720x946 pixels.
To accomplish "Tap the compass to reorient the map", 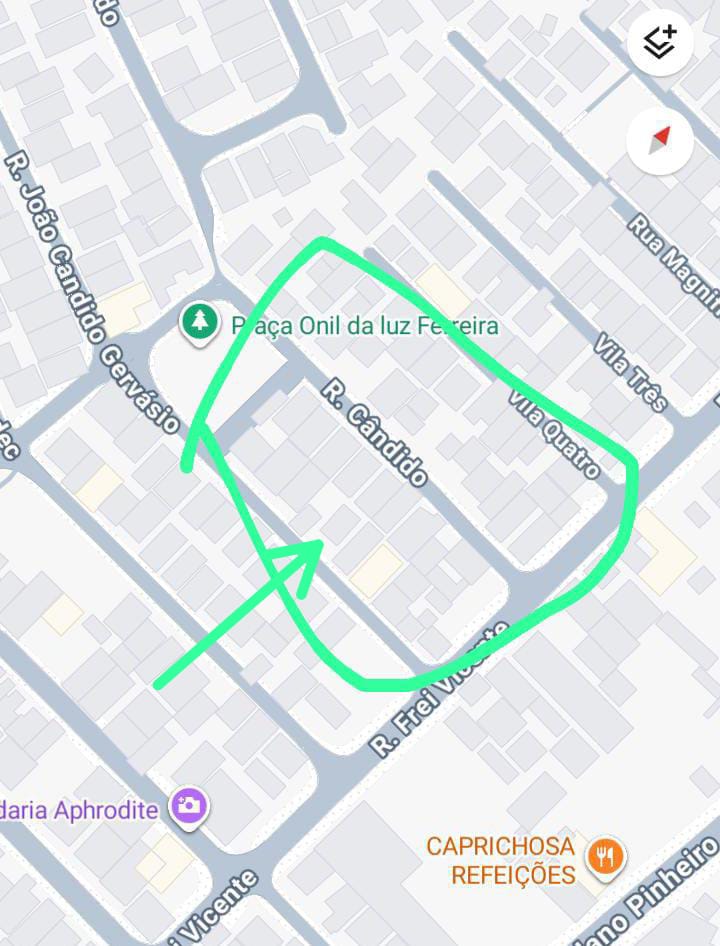I will (660, 141).
